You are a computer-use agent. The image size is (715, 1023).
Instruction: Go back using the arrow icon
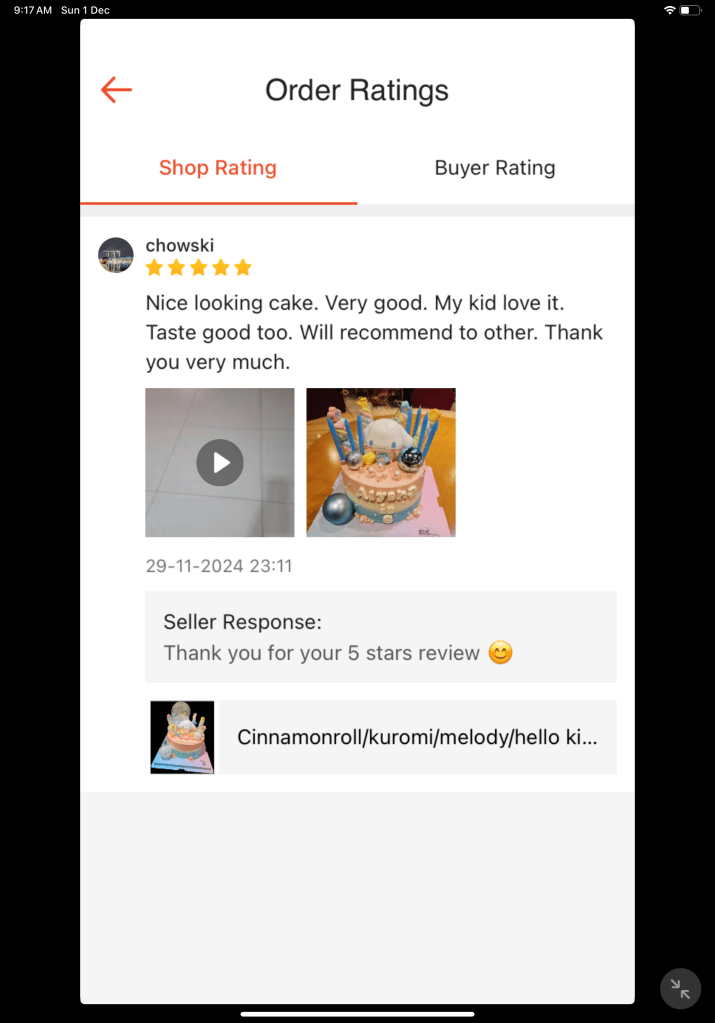tap(116, 90)
